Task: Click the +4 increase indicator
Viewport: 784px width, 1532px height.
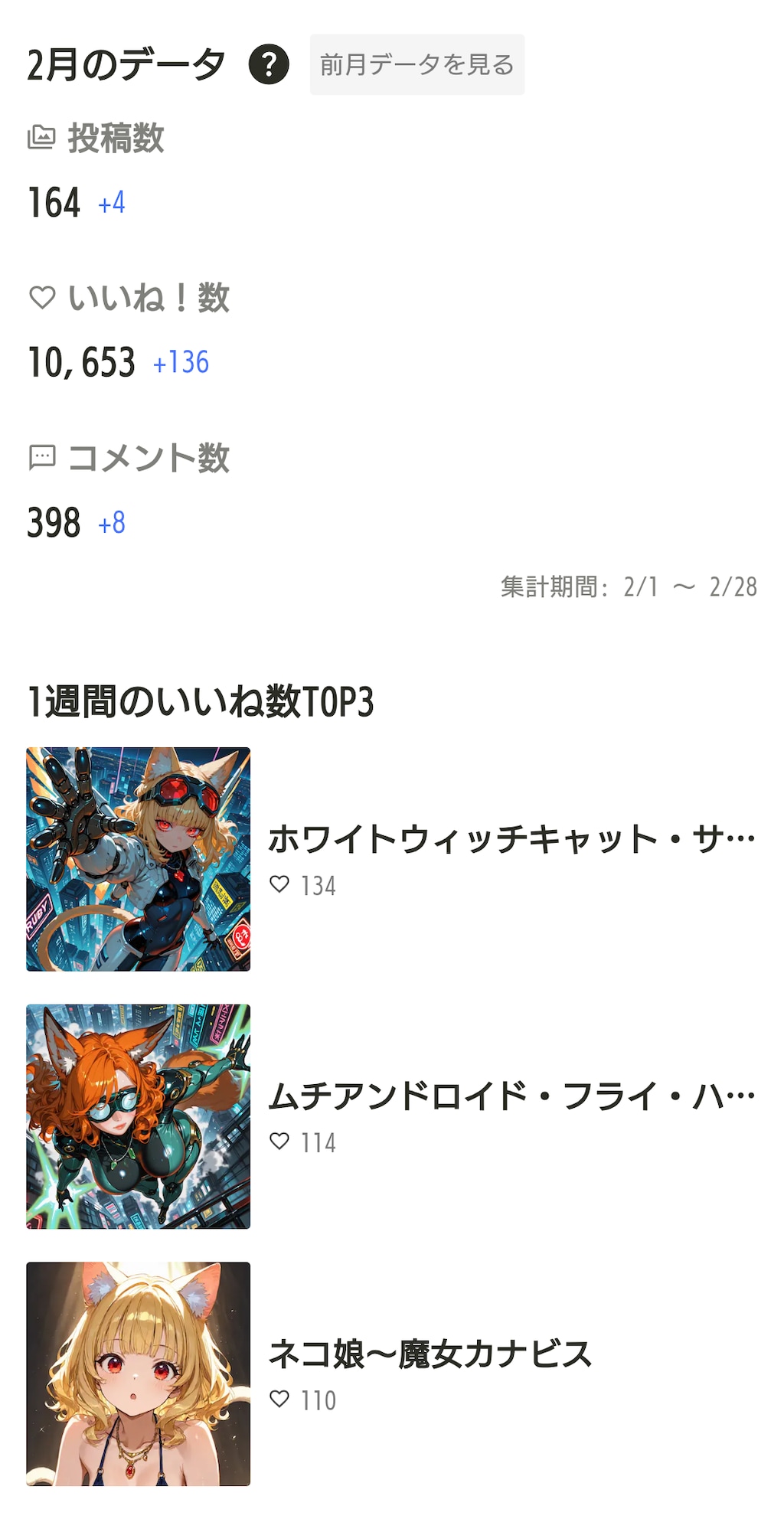Action: click(111, 201)
